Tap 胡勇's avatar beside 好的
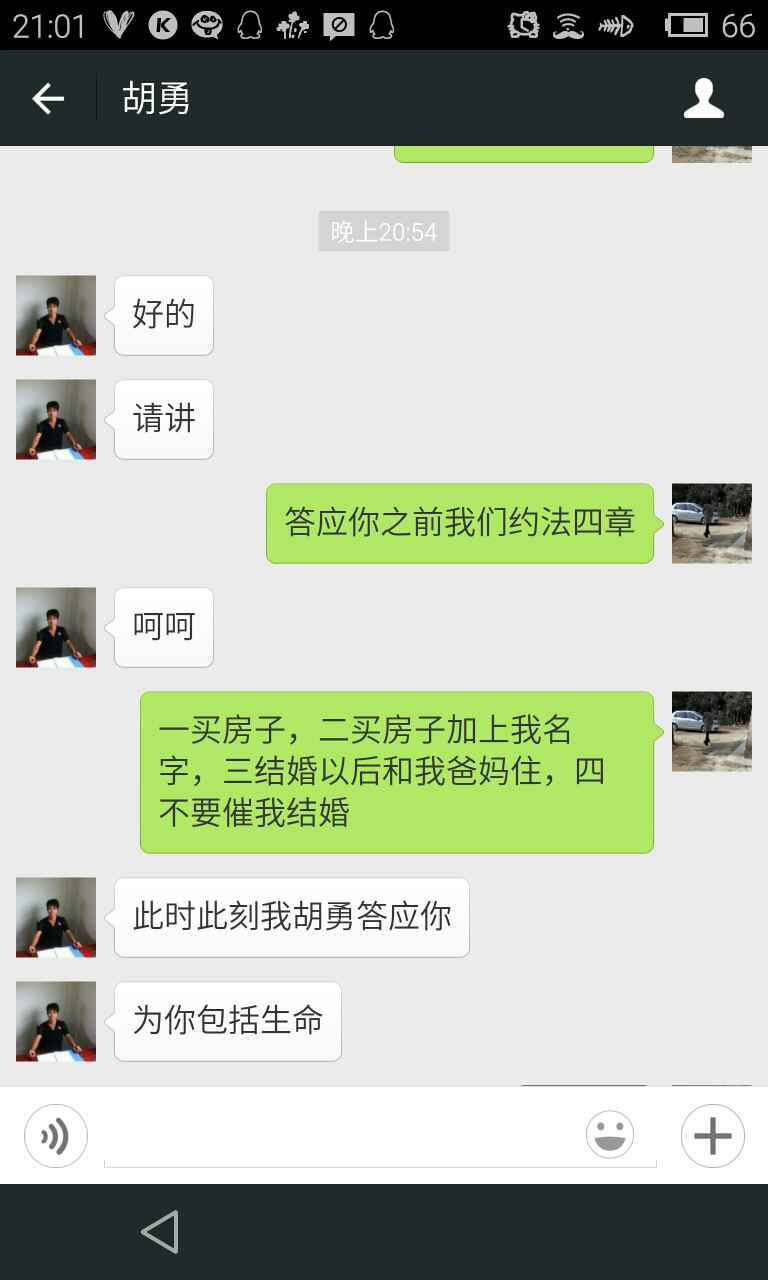Screen dimensions: 768x1280 (56, 315)
